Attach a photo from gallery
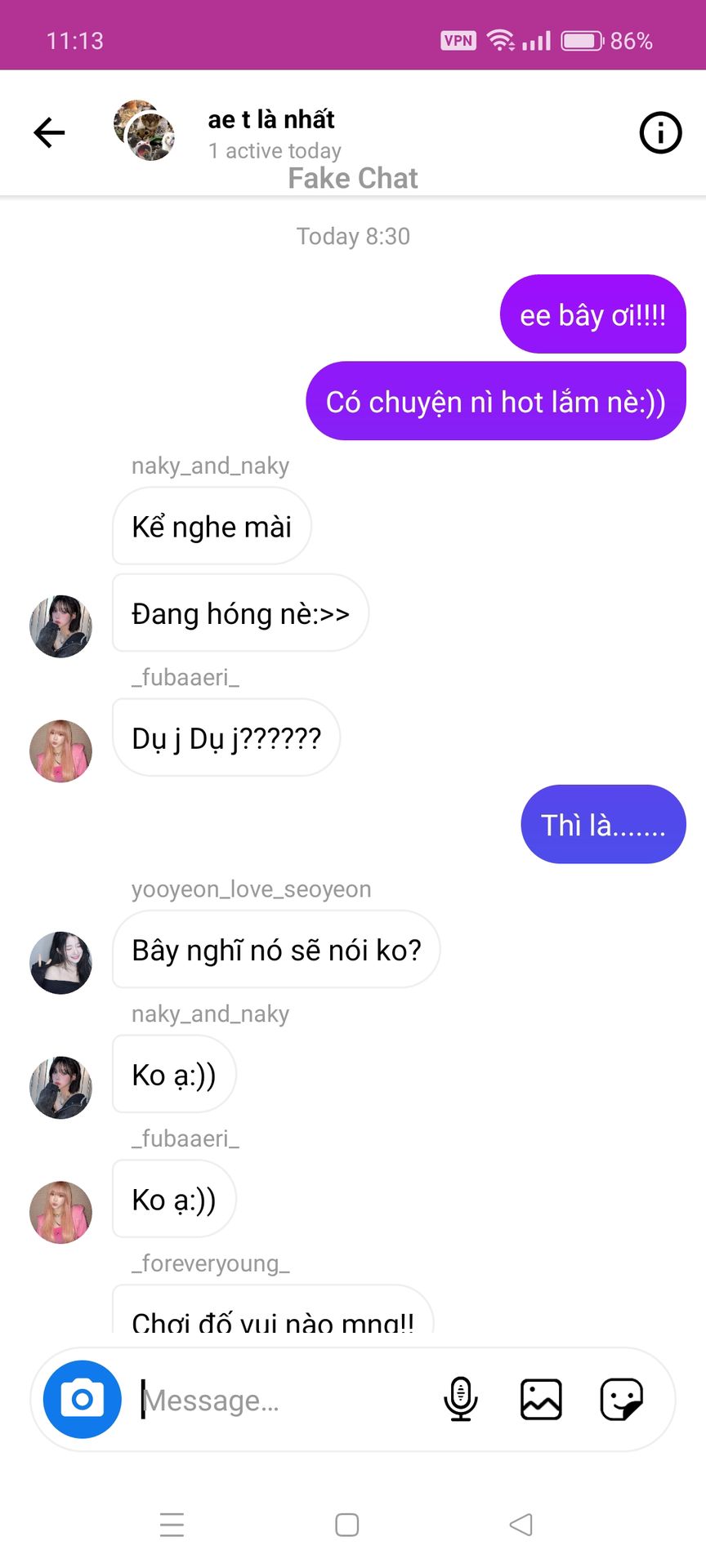The height and width of the screenshot is (1568, 706). point(541,1399)
